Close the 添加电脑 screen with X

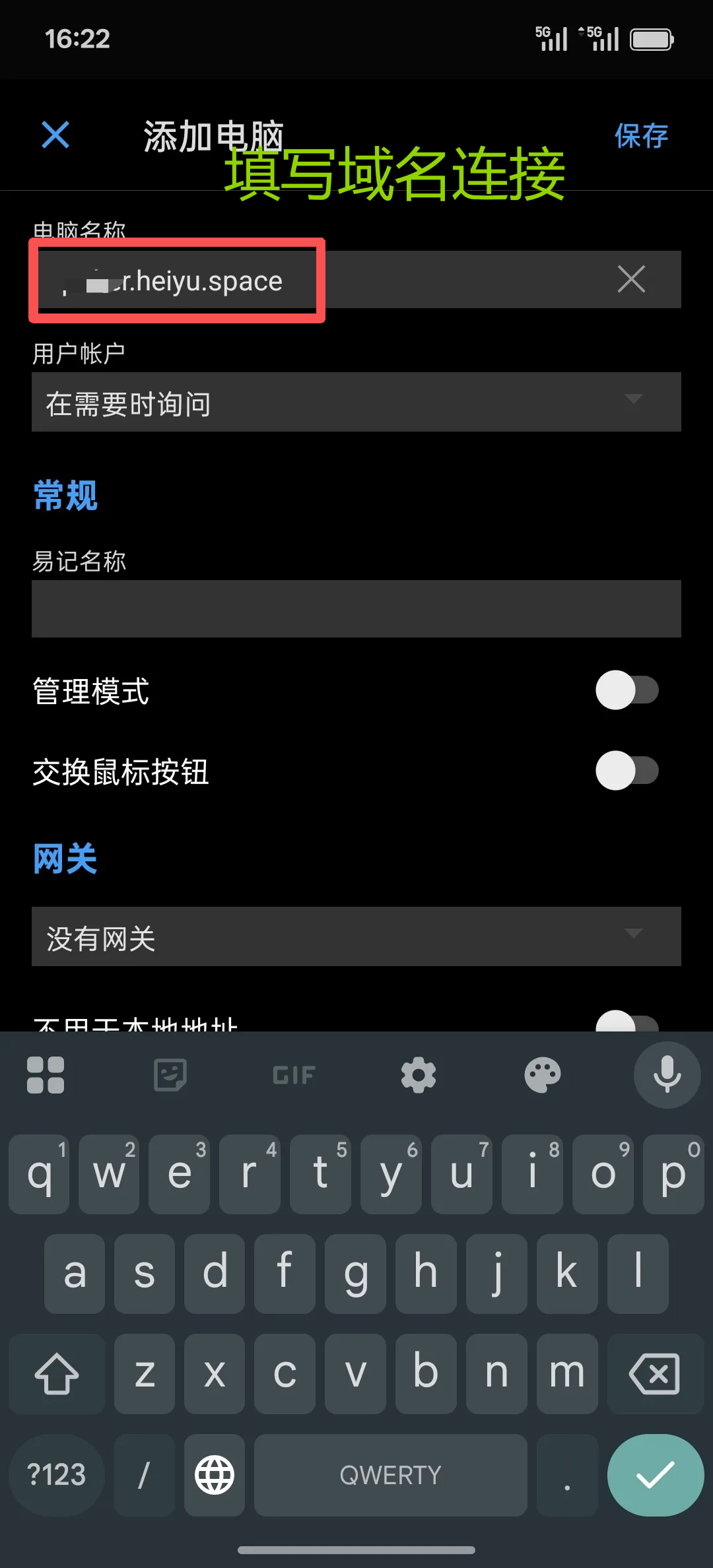pos(55,135)
